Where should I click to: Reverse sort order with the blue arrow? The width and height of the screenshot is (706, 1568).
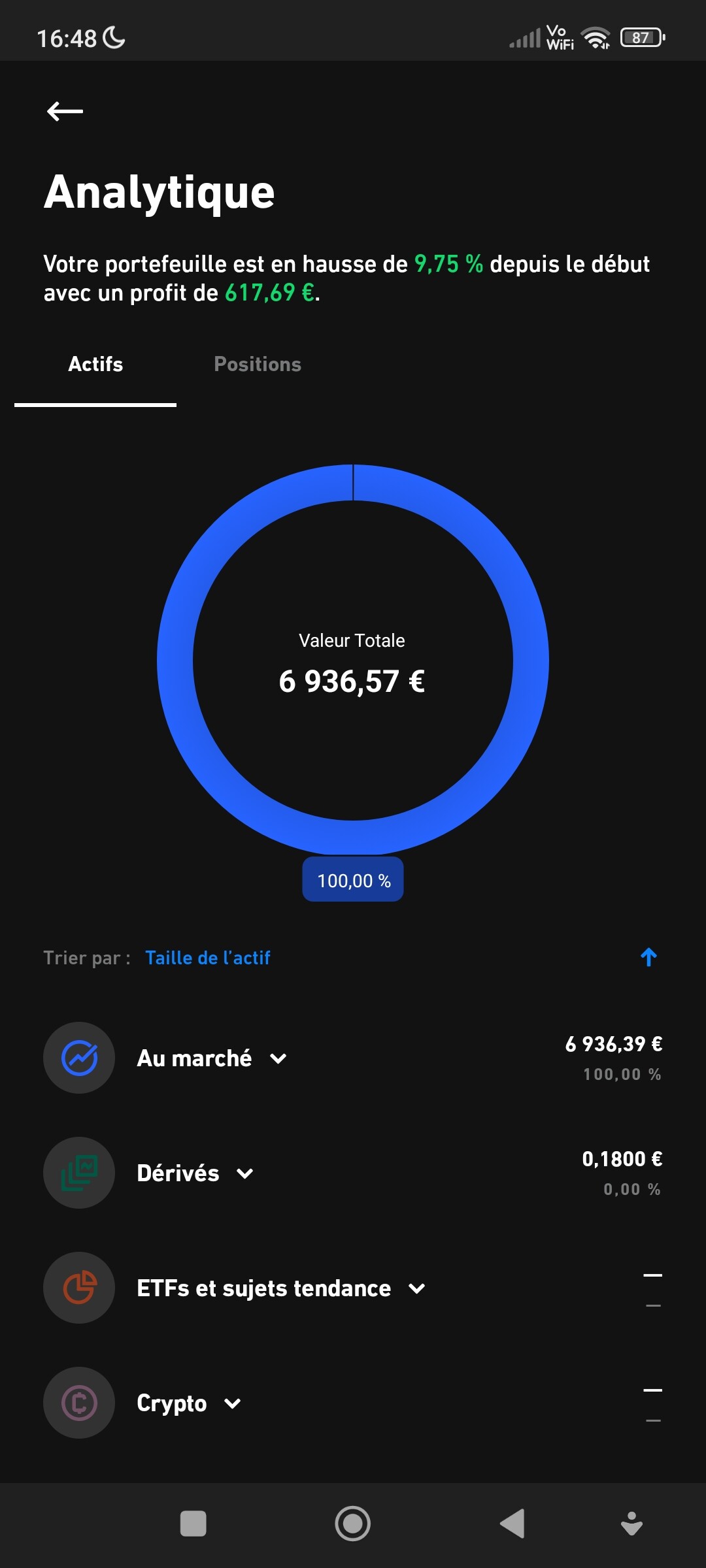[648, 958]
